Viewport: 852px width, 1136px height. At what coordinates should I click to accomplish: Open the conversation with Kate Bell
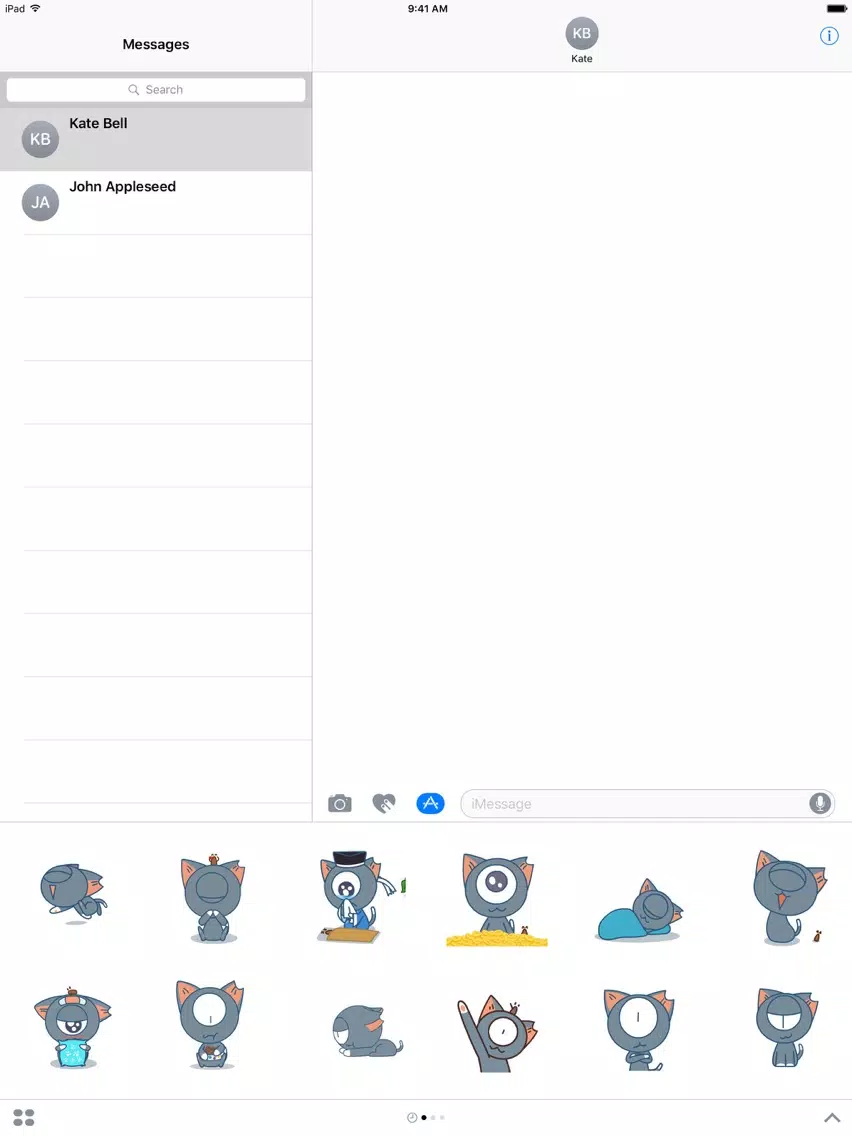(156, 139)
